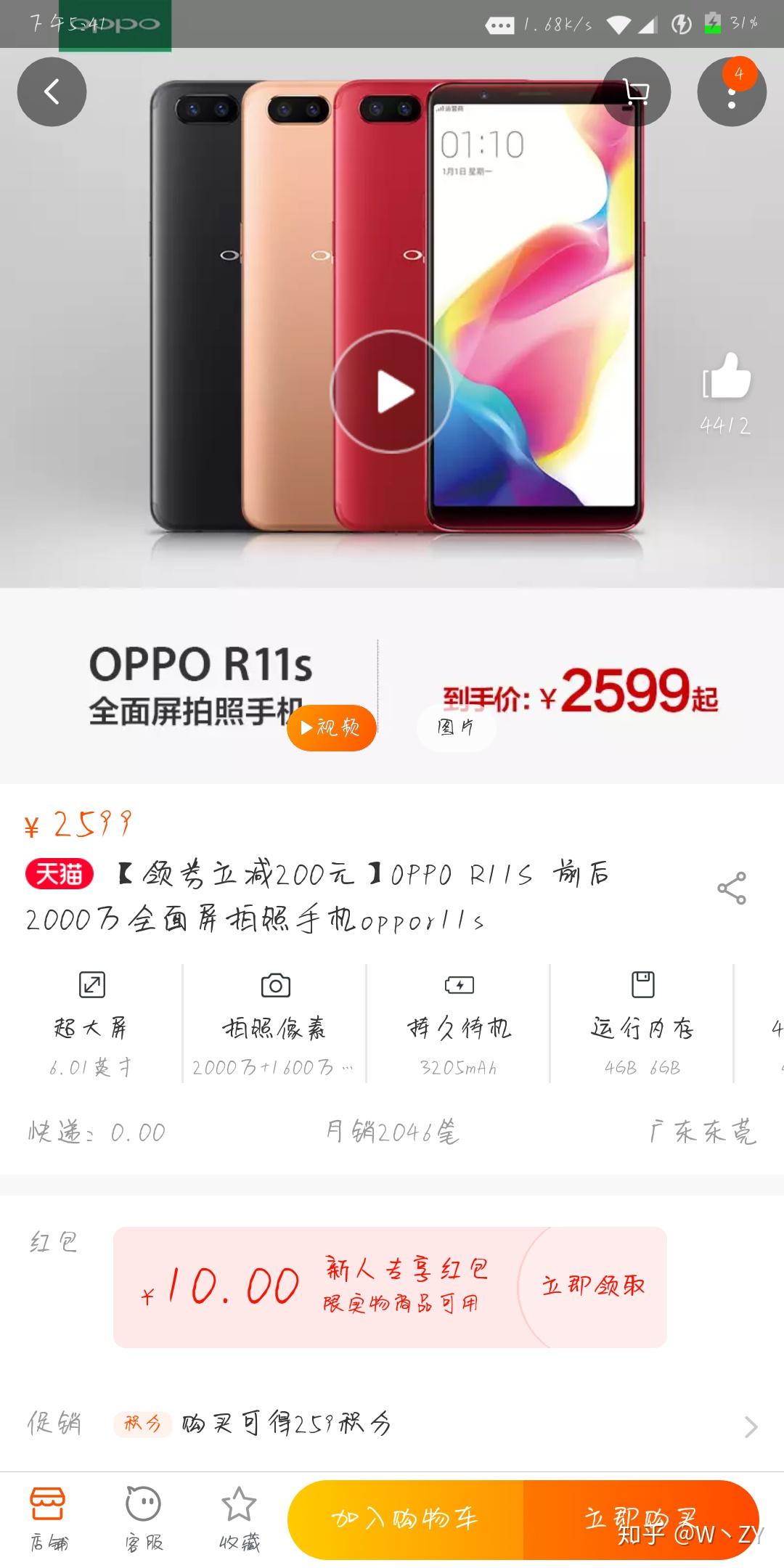
Task: Tap the camera icon for 拍照像素 spec
Action: pos(274,986)
